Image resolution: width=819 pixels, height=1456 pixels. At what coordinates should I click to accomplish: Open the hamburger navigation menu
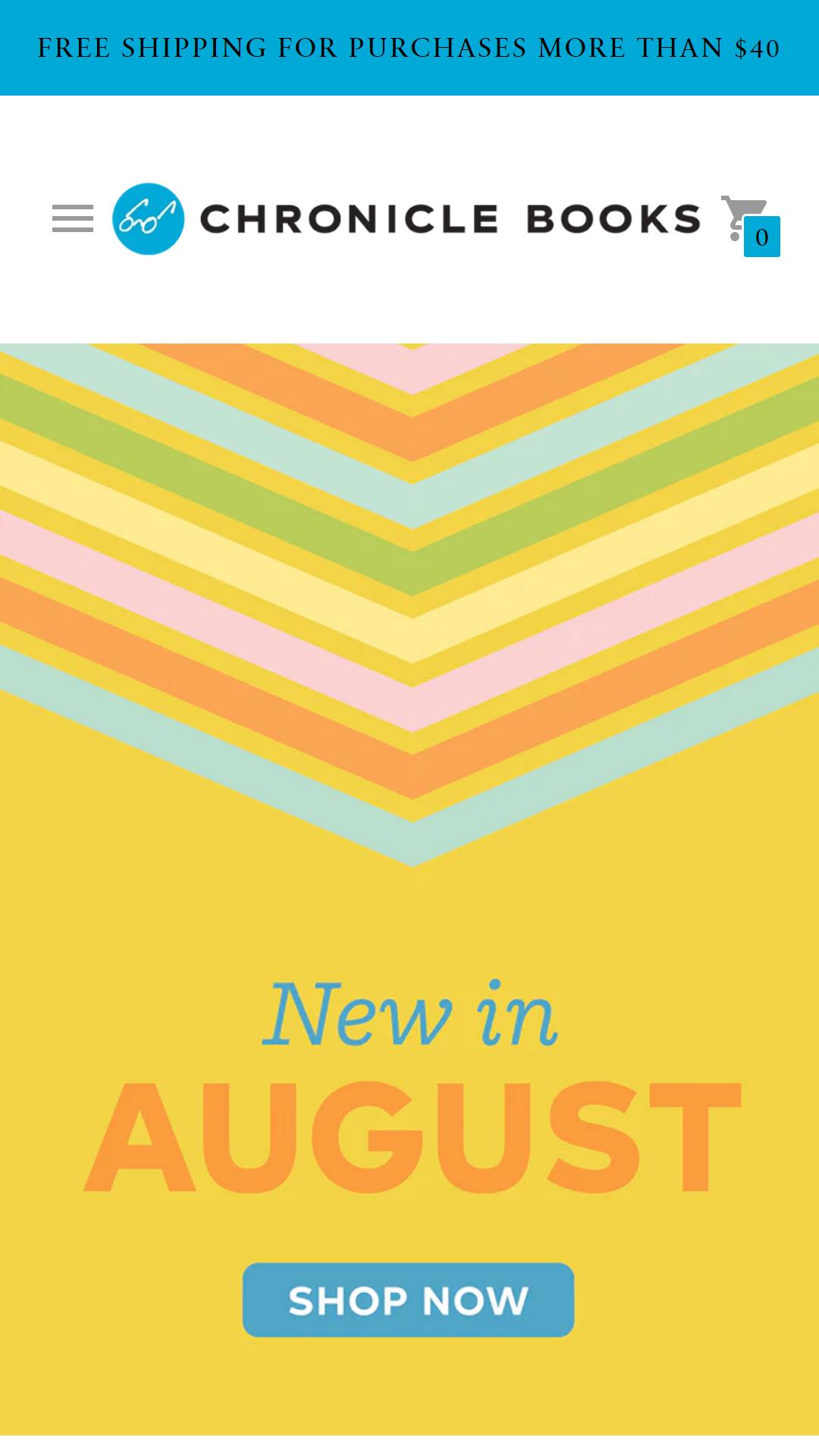[73, 218]
